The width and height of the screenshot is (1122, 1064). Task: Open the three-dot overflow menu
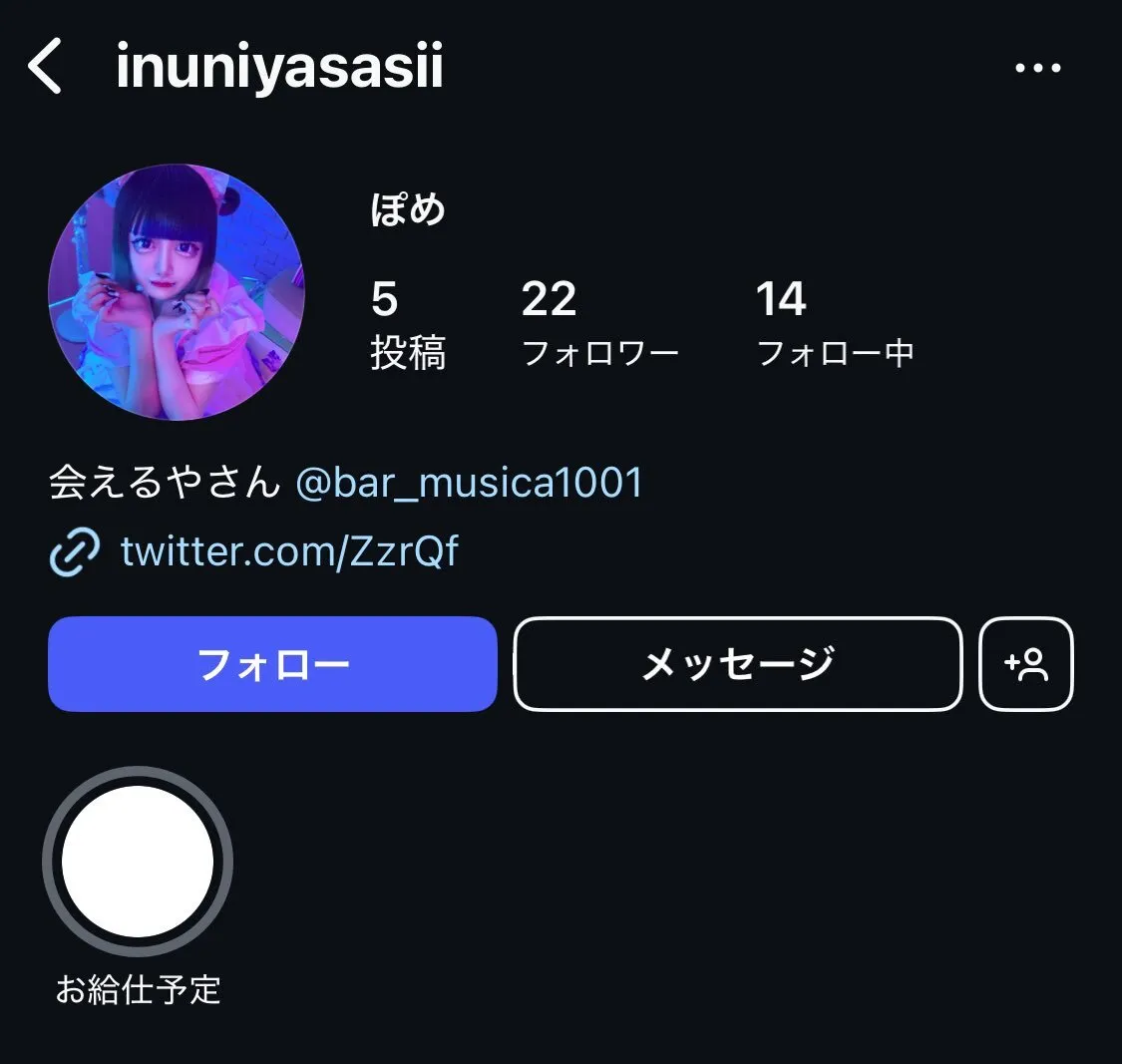coord(1037,68)
